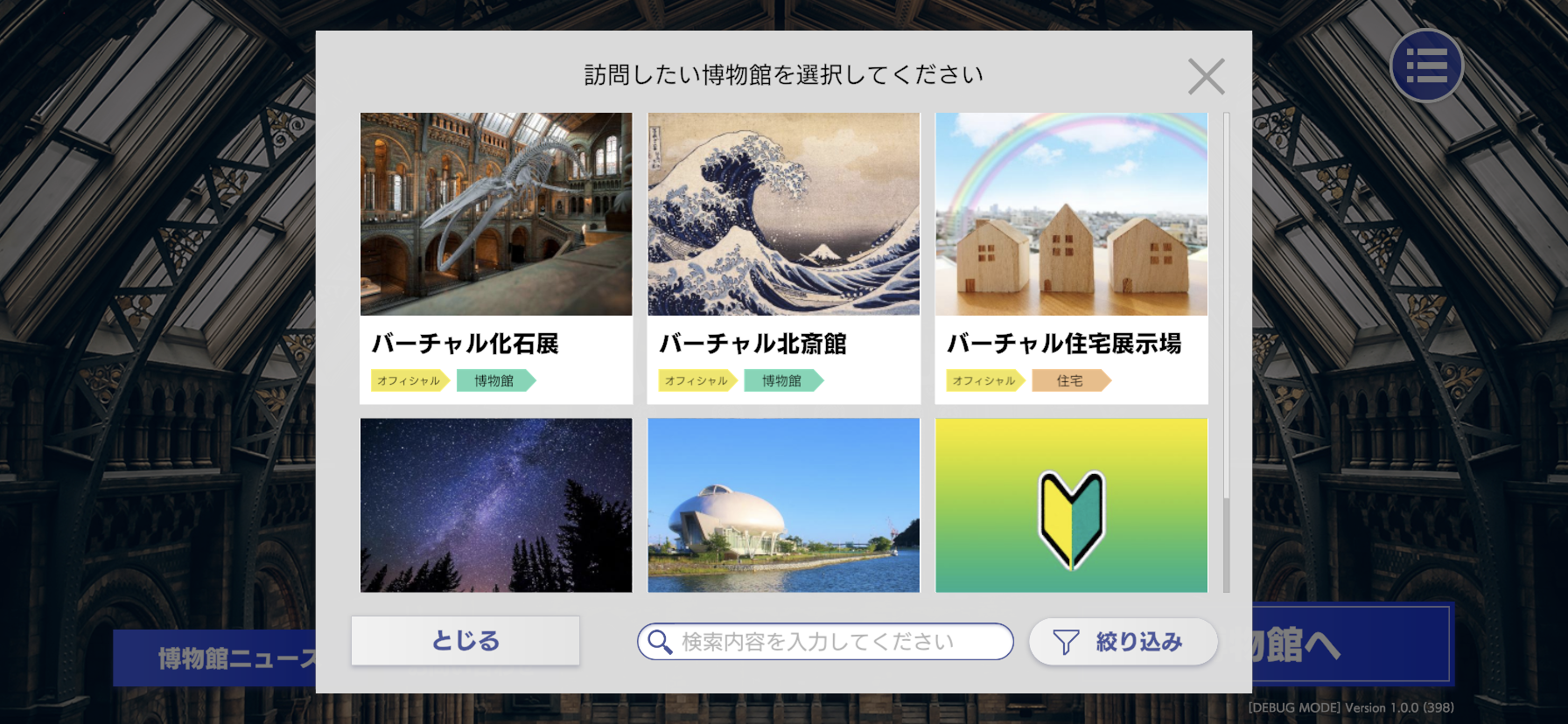Open the starry night sky museum card
The width and height of the screenshot is (1568, 724).
tap(496, 505)
